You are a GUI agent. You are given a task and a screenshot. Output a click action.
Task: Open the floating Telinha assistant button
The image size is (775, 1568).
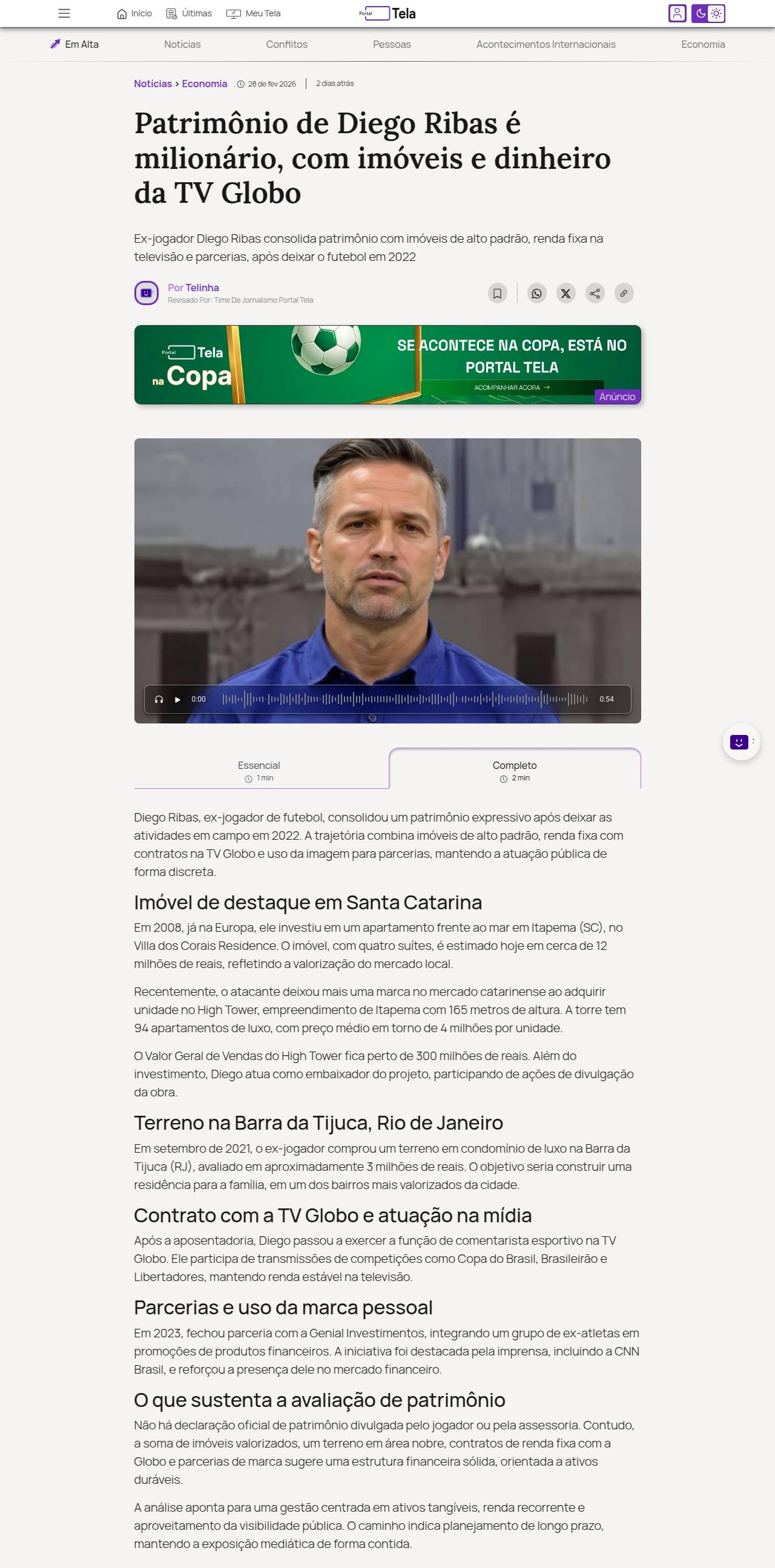tap(740, 742)
